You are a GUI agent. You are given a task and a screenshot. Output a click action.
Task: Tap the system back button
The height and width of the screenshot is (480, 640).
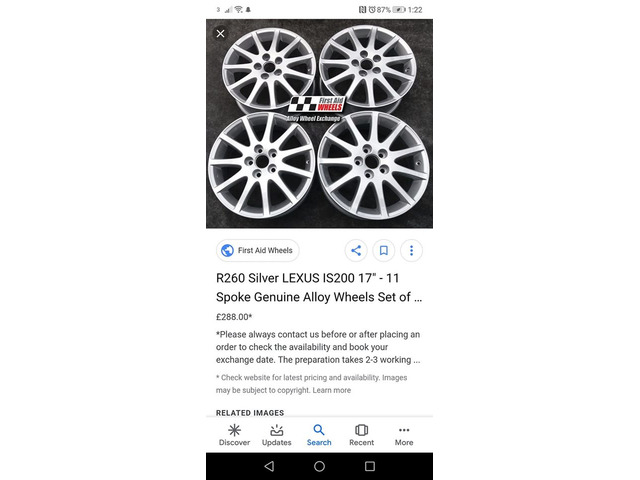269,466
